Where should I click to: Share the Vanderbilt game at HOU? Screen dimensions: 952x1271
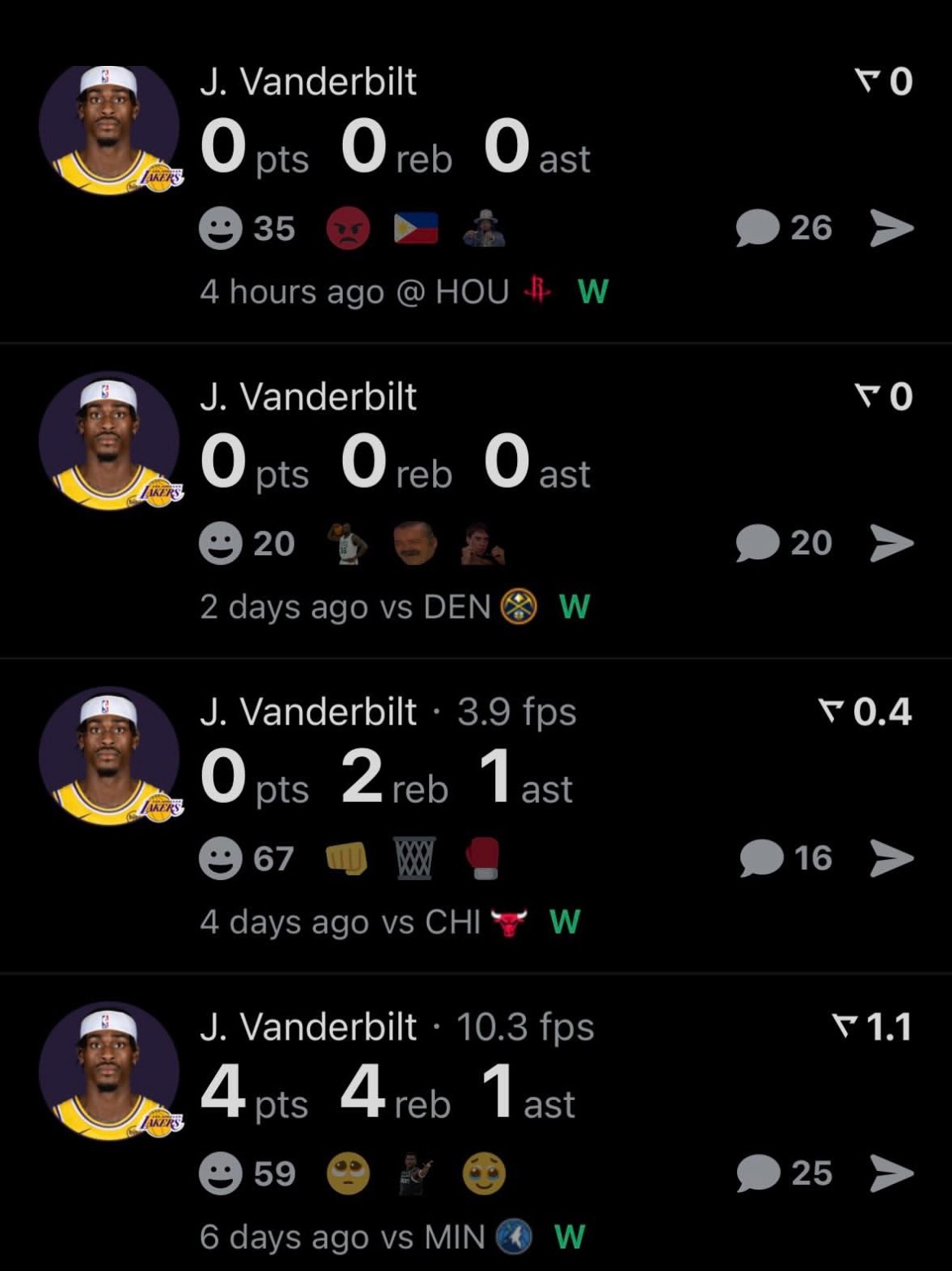(892, 228)
